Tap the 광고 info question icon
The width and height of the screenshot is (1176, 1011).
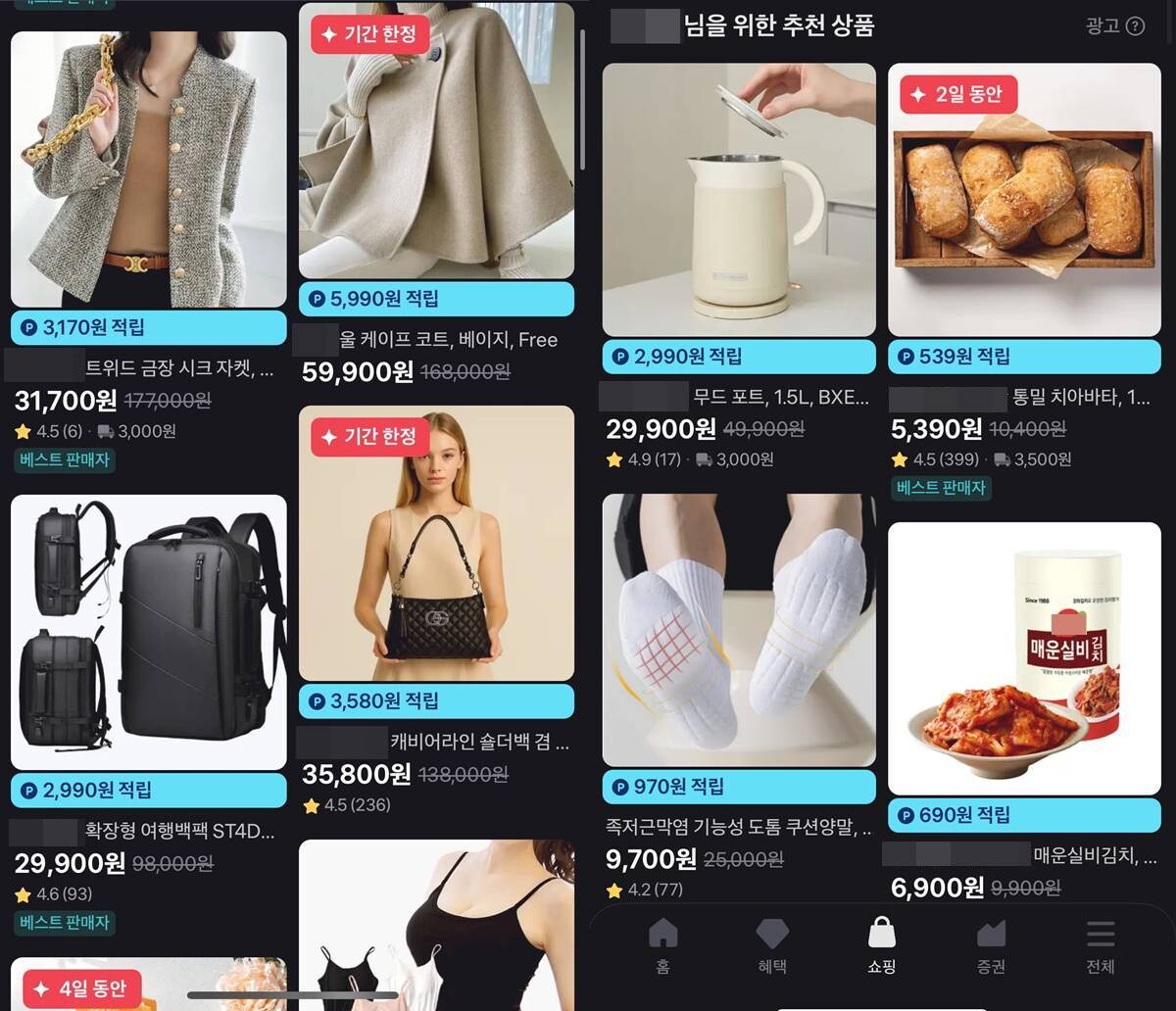pos(1136,26)
